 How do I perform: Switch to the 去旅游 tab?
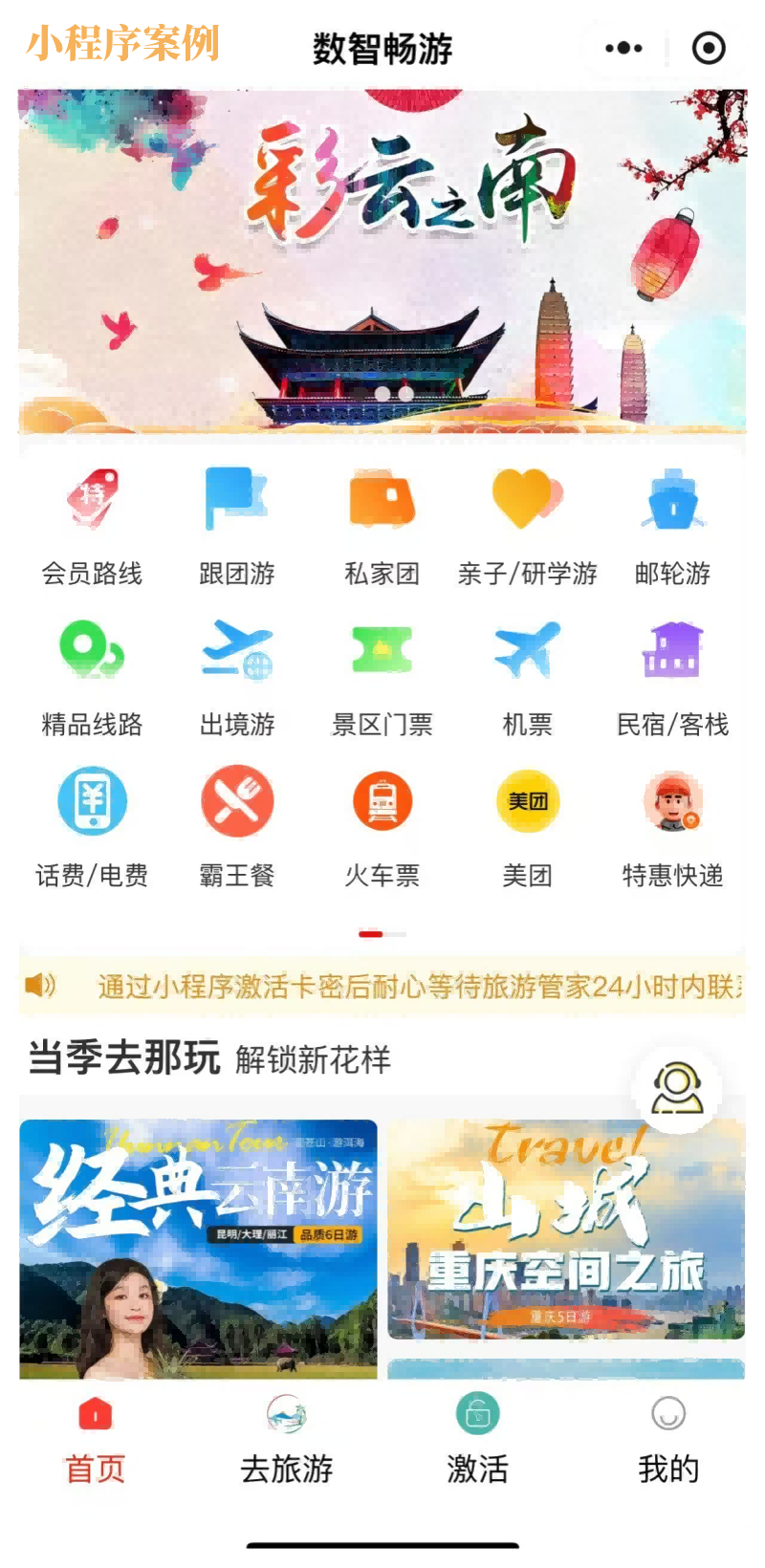tap(286, 1440)
